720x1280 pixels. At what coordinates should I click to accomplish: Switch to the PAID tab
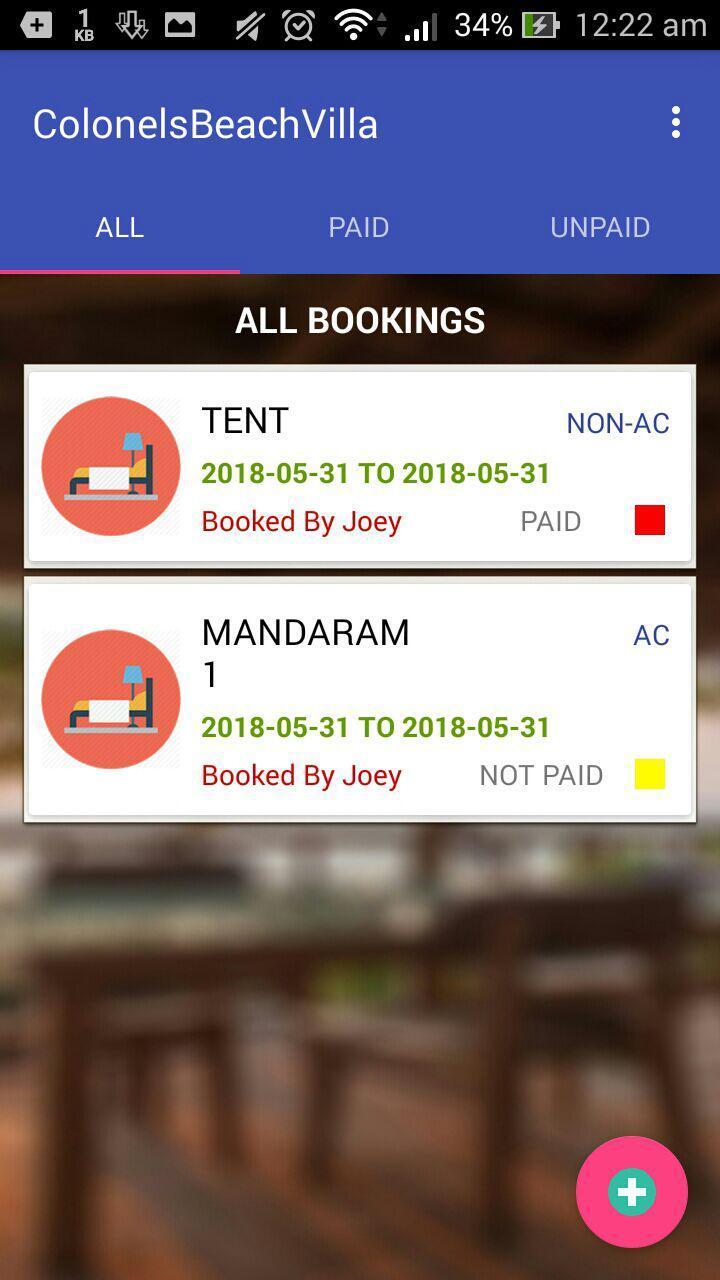359,228
